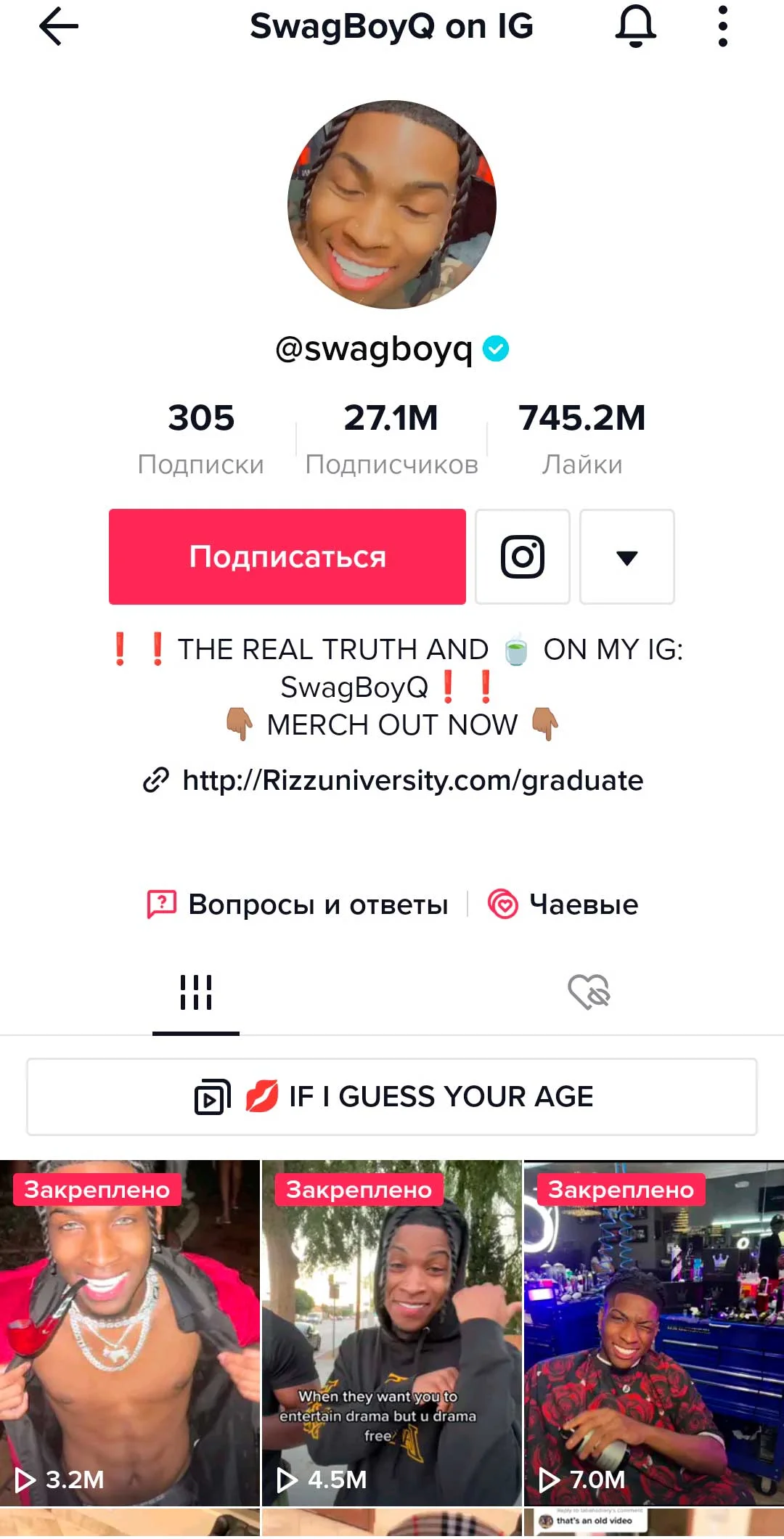The width and height of the screenshot is (784, 1539).
Task: Open the IF I GUESS YOUR AGE playlist
Action: click(x=392, y=1097)
